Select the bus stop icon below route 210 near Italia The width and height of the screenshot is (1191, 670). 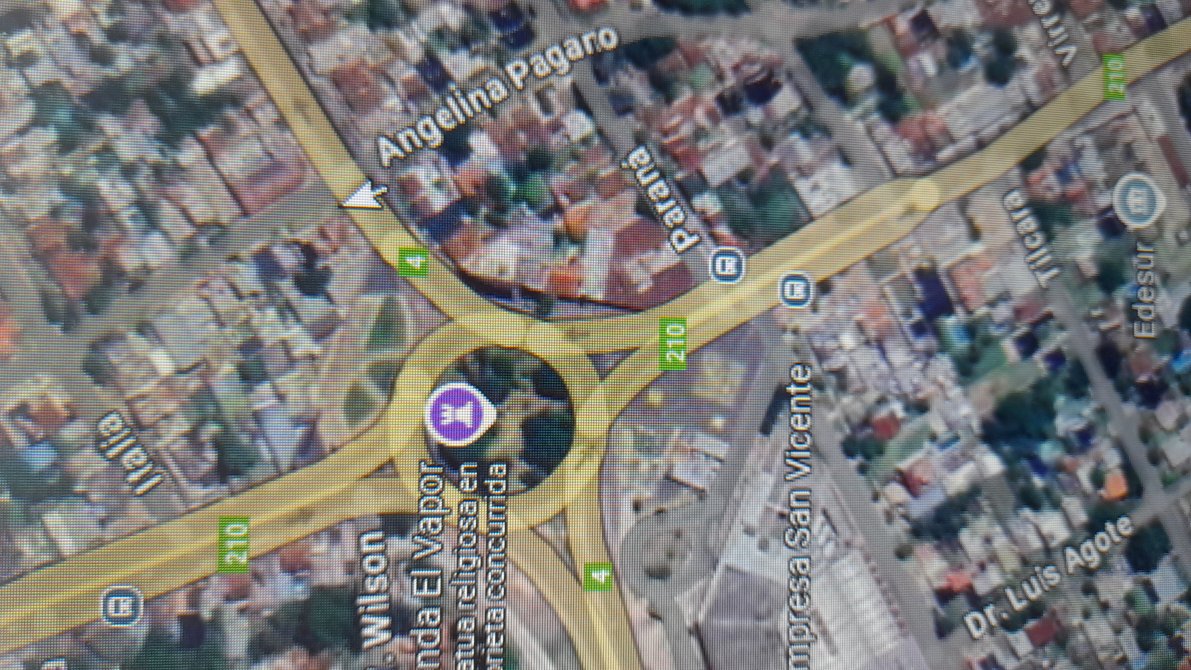[121, 604]
